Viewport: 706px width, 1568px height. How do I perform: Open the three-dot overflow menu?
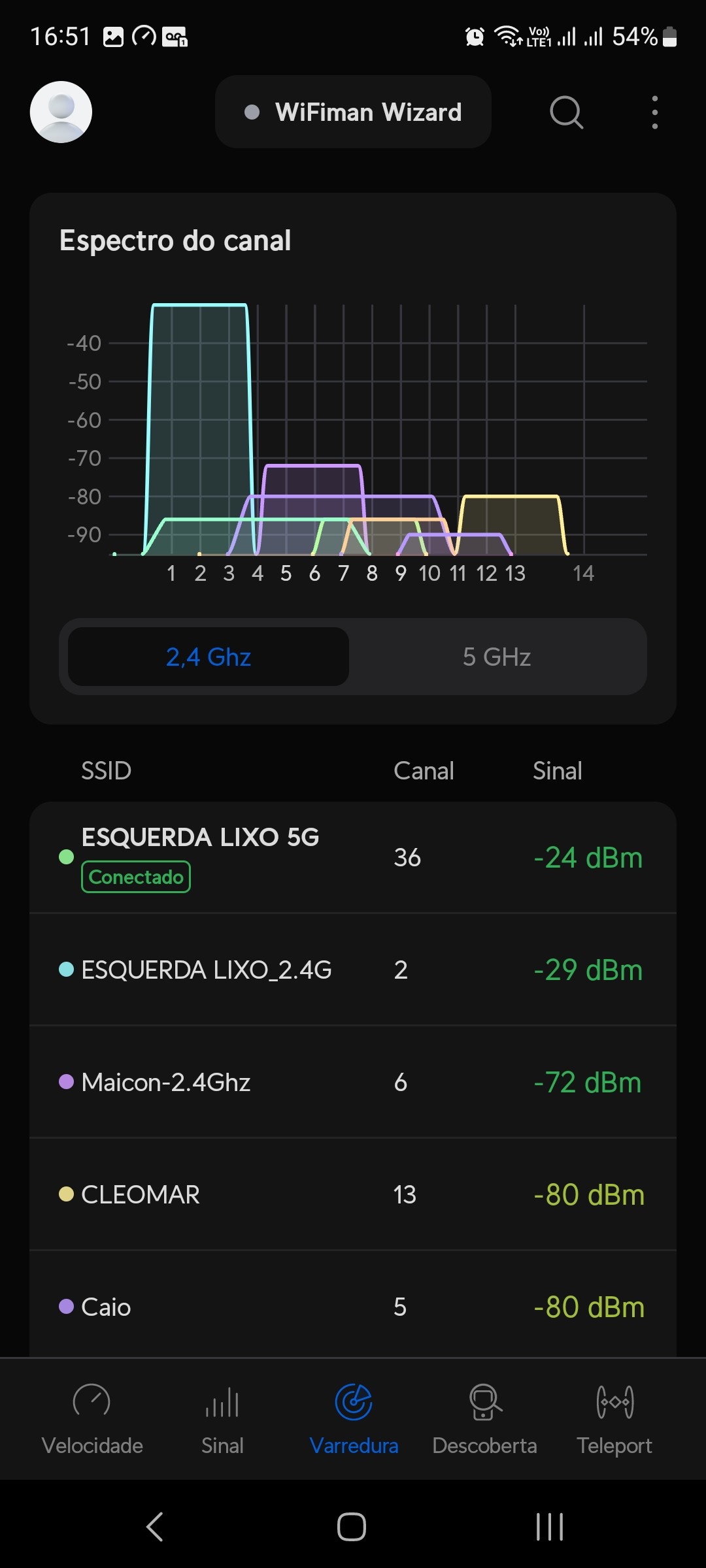654,112
